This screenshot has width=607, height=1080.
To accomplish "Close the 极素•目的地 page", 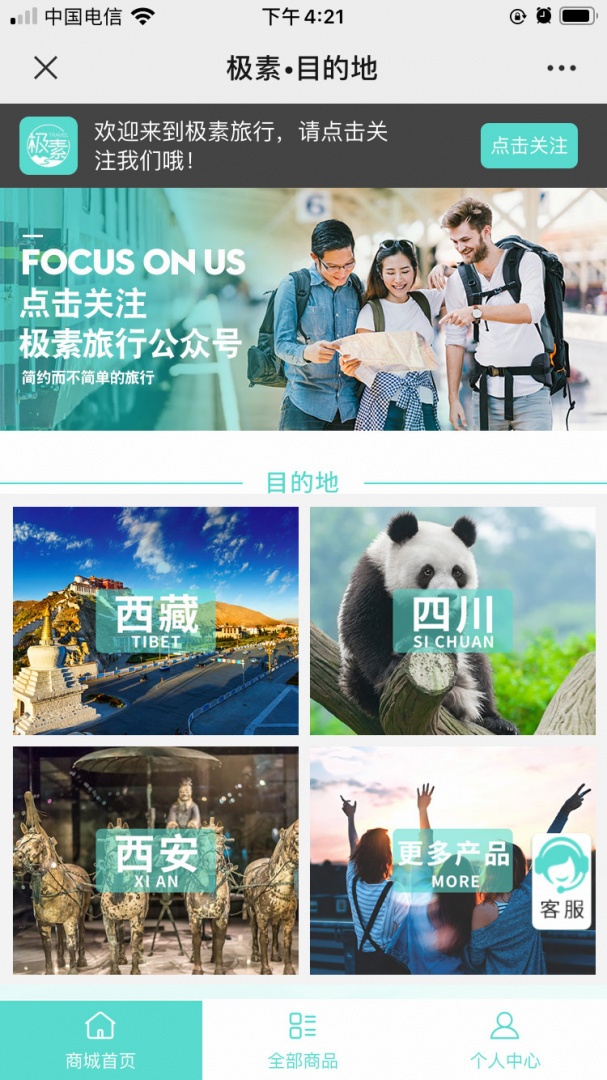I will 46,68.
